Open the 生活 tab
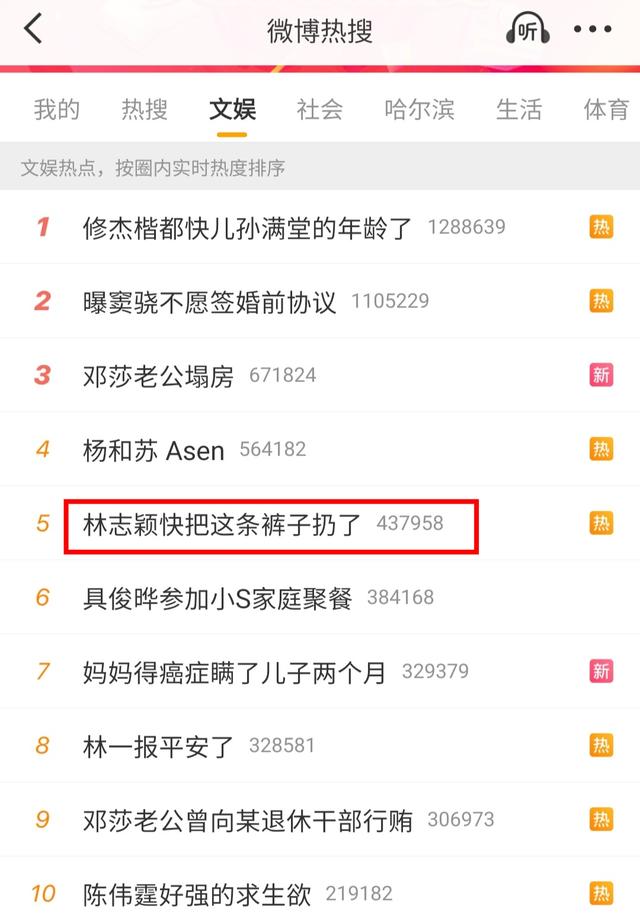This screenshot has width=640, height=923. tap(519, 109)
